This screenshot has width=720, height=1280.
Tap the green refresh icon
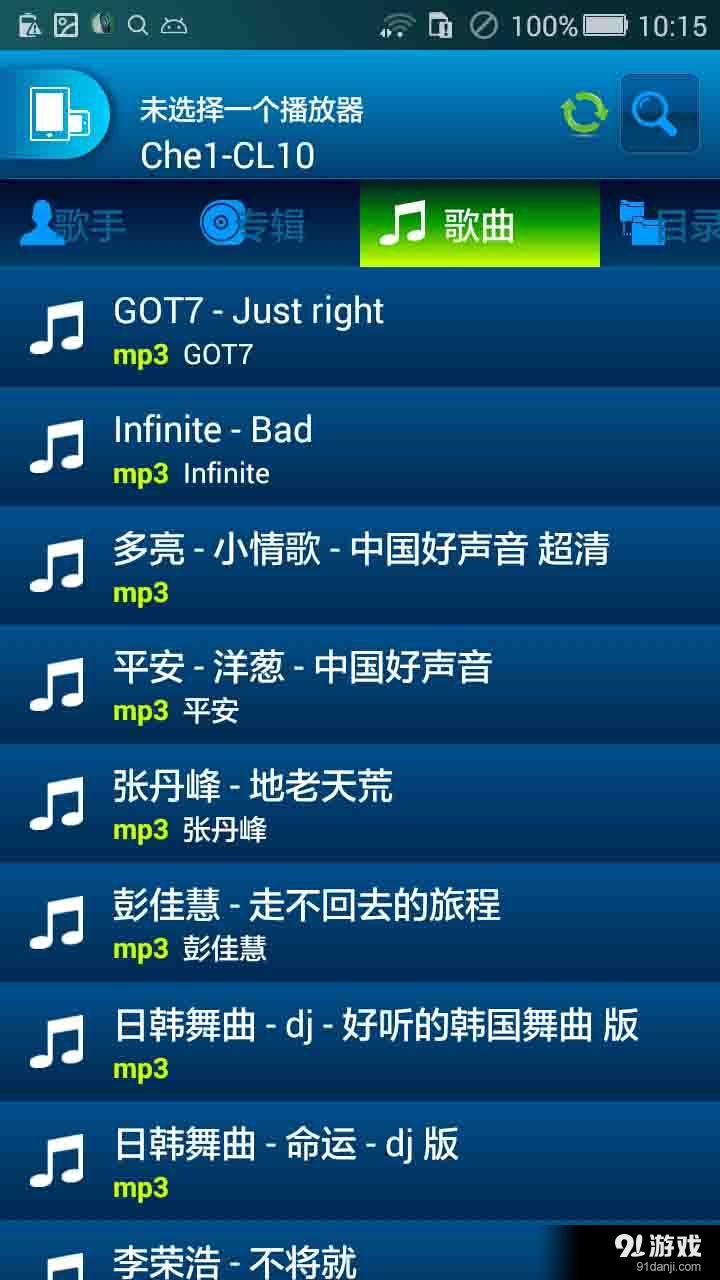(x=584, y=113)
